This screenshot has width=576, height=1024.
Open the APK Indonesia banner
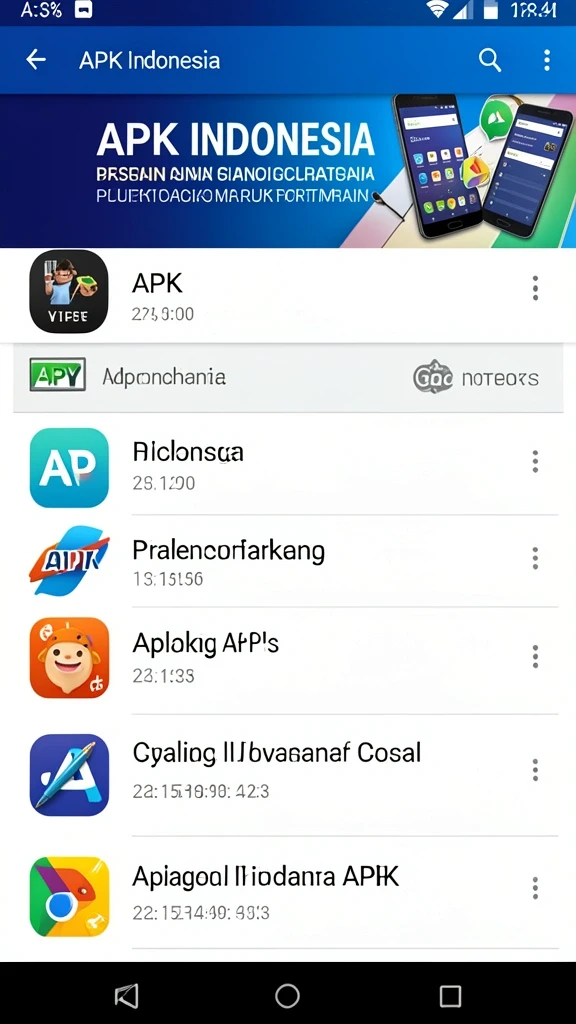coord(288,171)
